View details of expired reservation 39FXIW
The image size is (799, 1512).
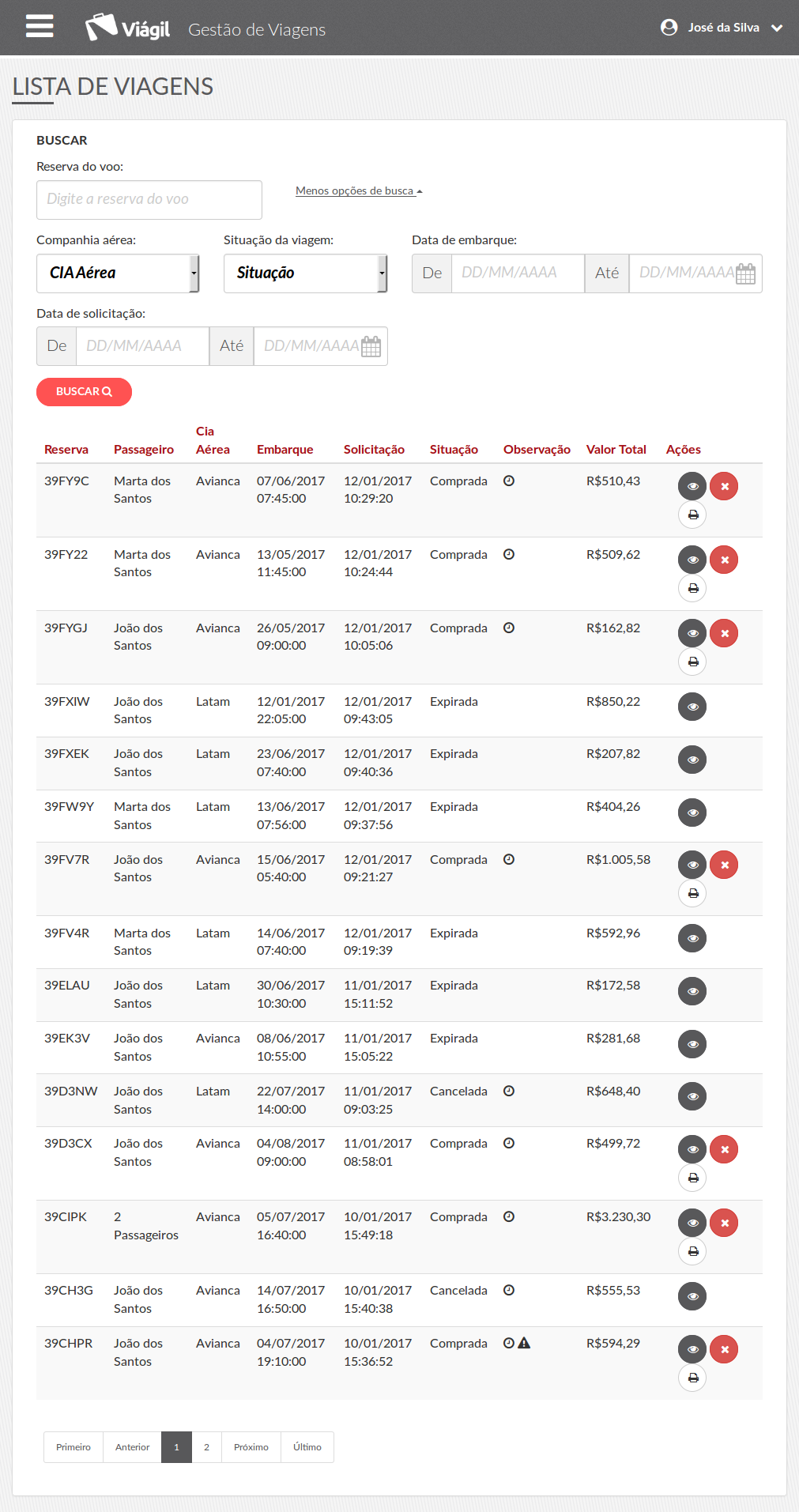coord(692,707)
